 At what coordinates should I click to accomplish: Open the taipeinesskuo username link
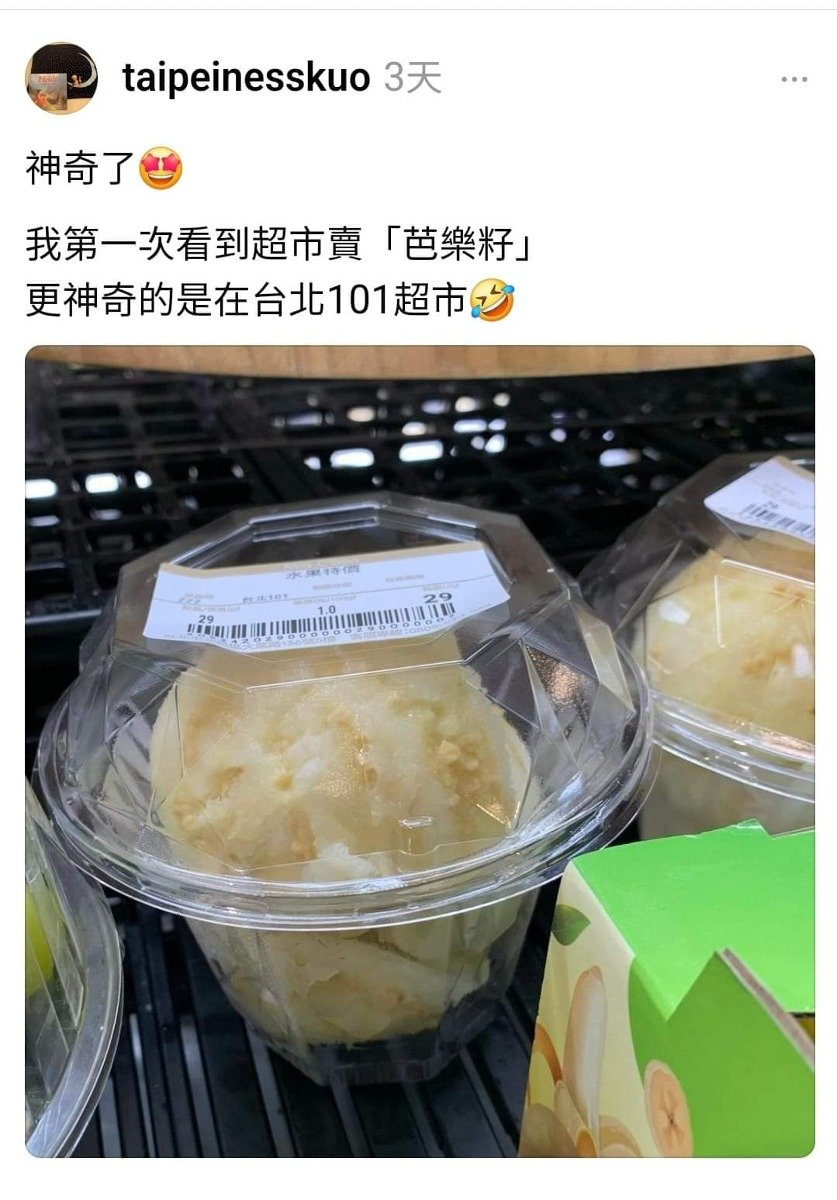pyautogui.click(x=246, y=78)
